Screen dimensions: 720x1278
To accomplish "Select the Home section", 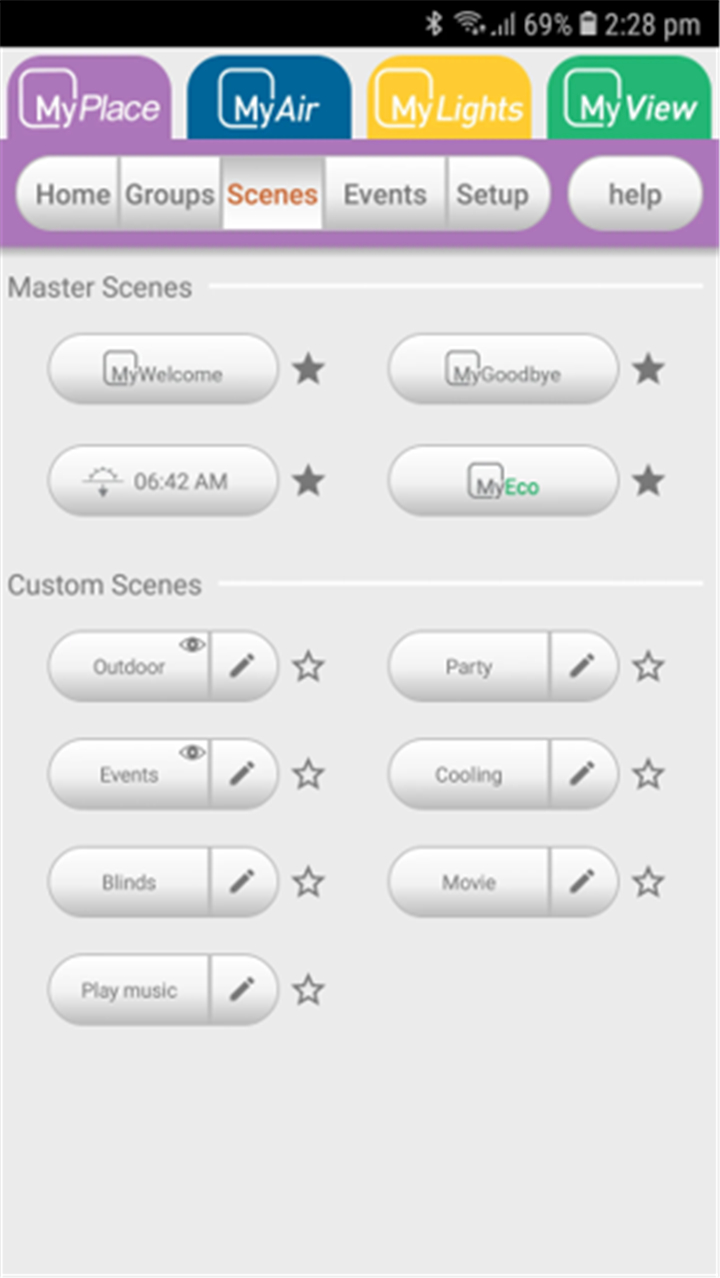I will (70, 194).
